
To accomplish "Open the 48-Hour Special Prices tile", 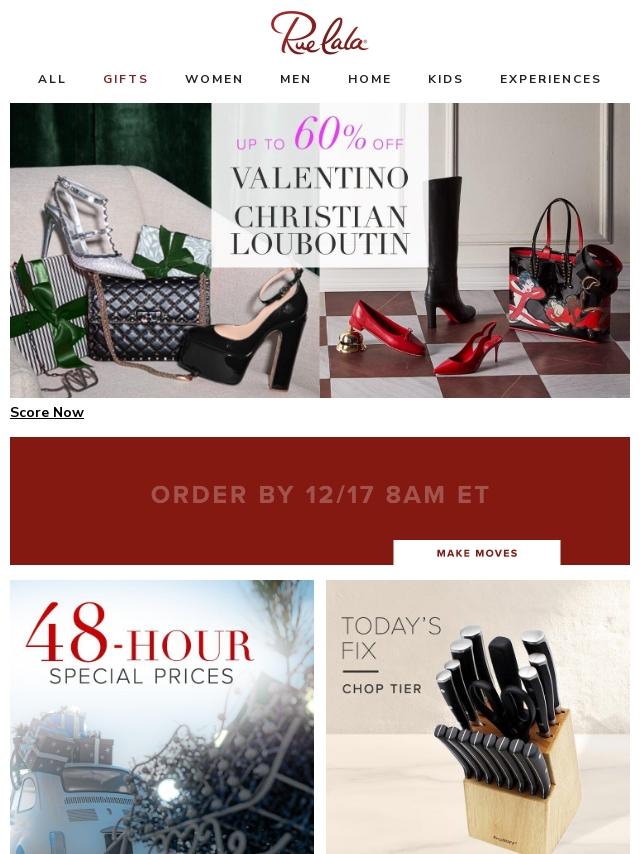I will (162, 716).
